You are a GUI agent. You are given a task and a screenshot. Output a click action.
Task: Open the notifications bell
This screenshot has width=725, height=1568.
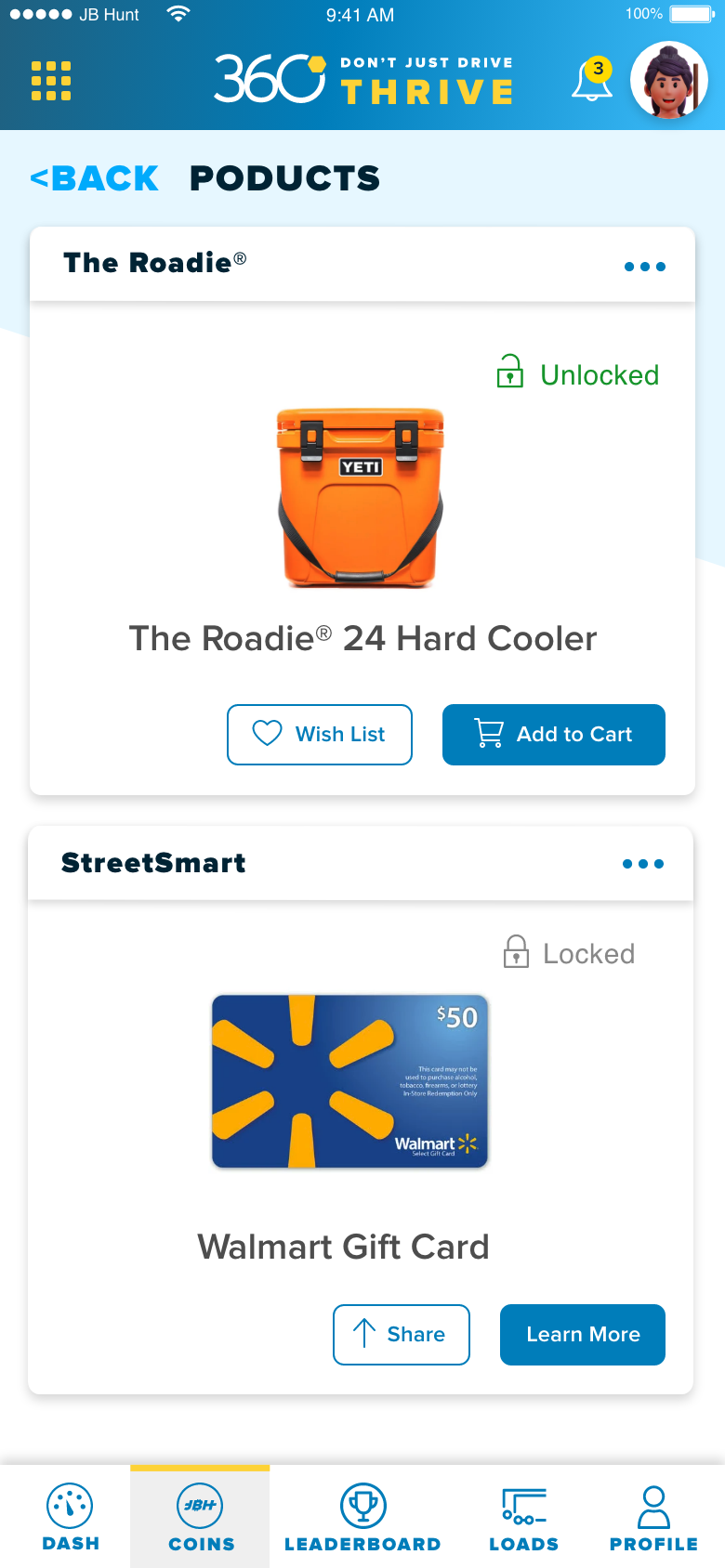point(592,79)
